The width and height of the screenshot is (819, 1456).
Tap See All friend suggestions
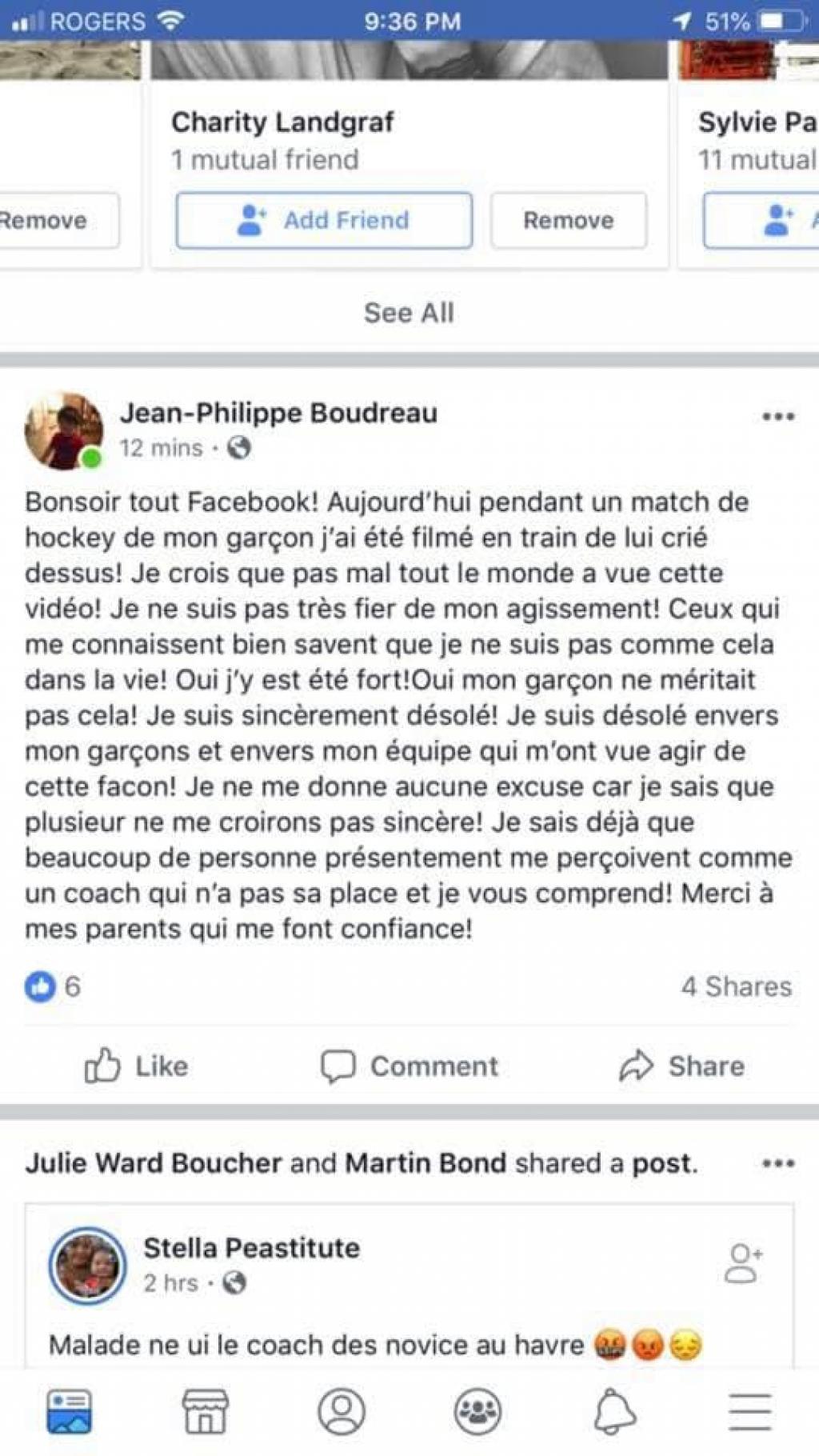click(x=409, y=313)
